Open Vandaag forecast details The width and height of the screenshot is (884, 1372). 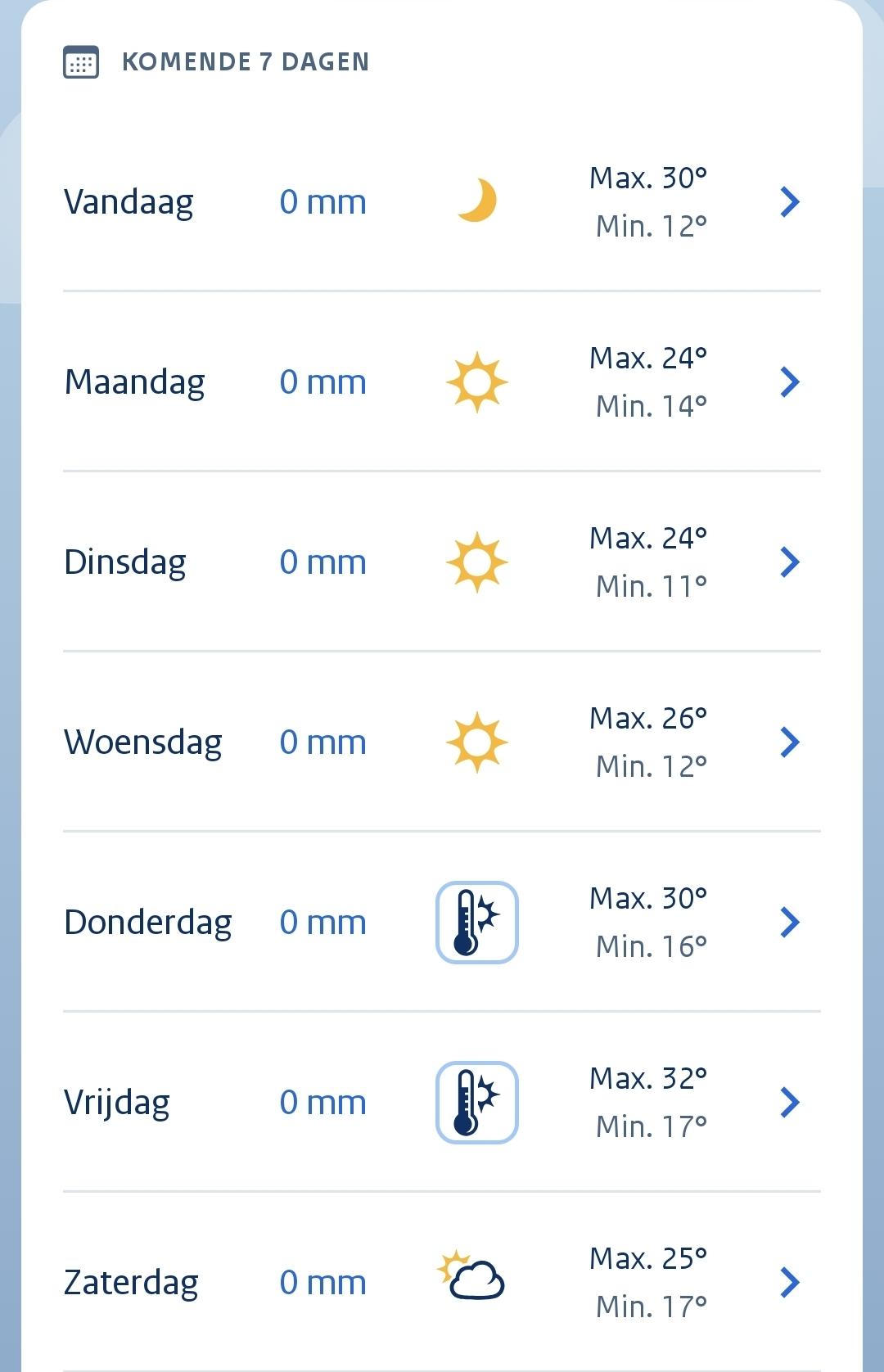click(442, 201)
